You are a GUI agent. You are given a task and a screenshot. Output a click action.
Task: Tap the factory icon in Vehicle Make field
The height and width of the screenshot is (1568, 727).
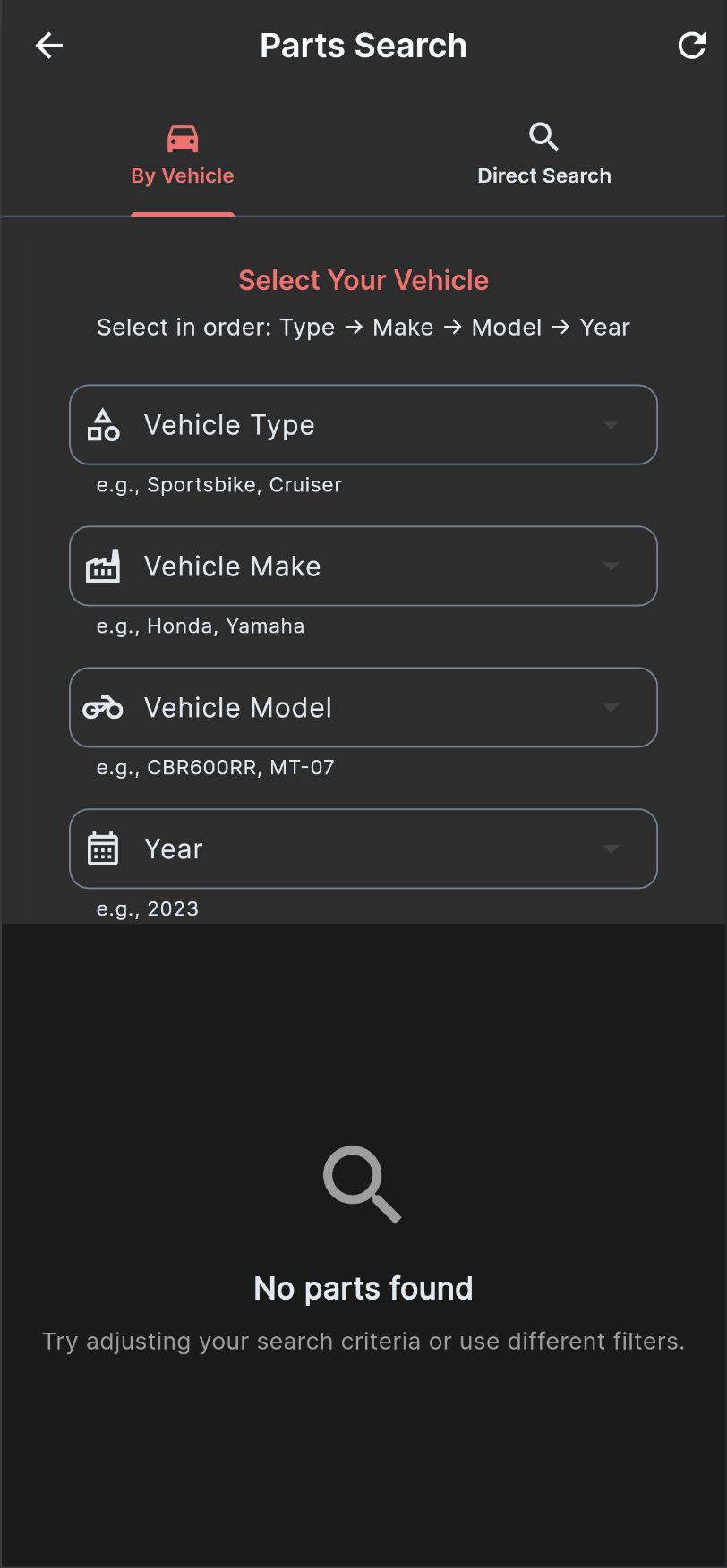pyautogui.click(x=102, y=566)
